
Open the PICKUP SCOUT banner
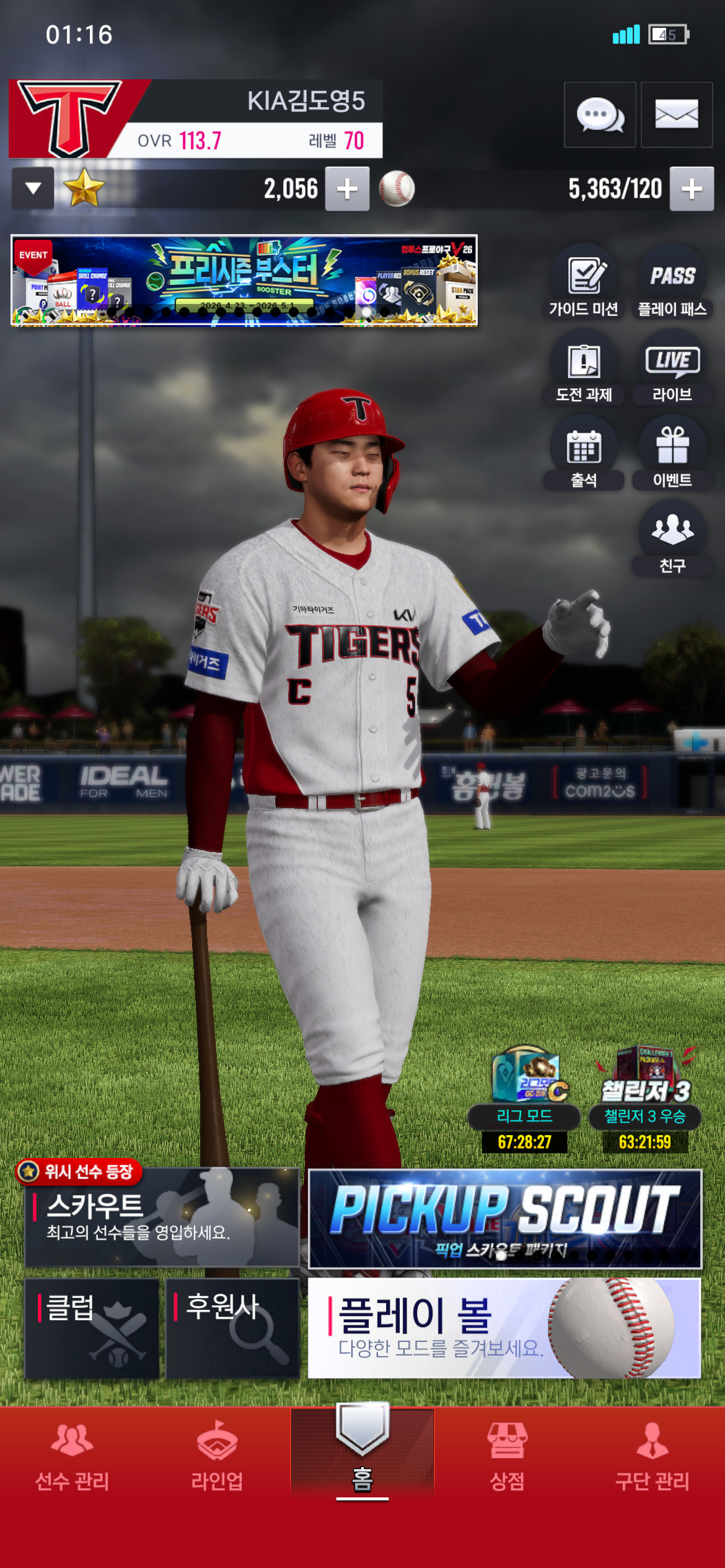click(x=505, y=1219)
